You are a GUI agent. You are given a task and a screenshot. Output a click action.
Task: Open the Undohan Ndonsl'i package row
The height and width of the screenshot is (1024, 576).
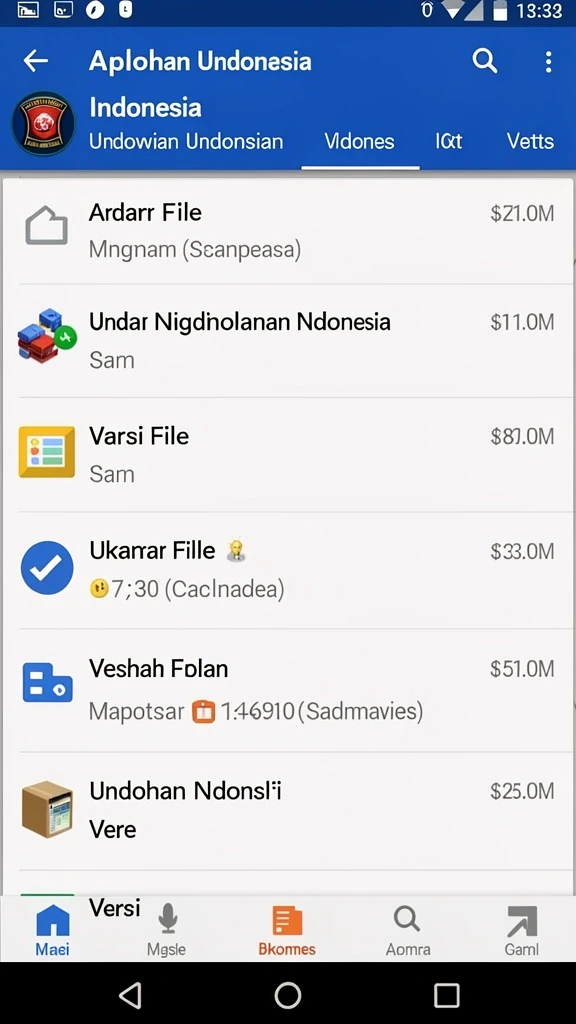click(x=288, y=810)
